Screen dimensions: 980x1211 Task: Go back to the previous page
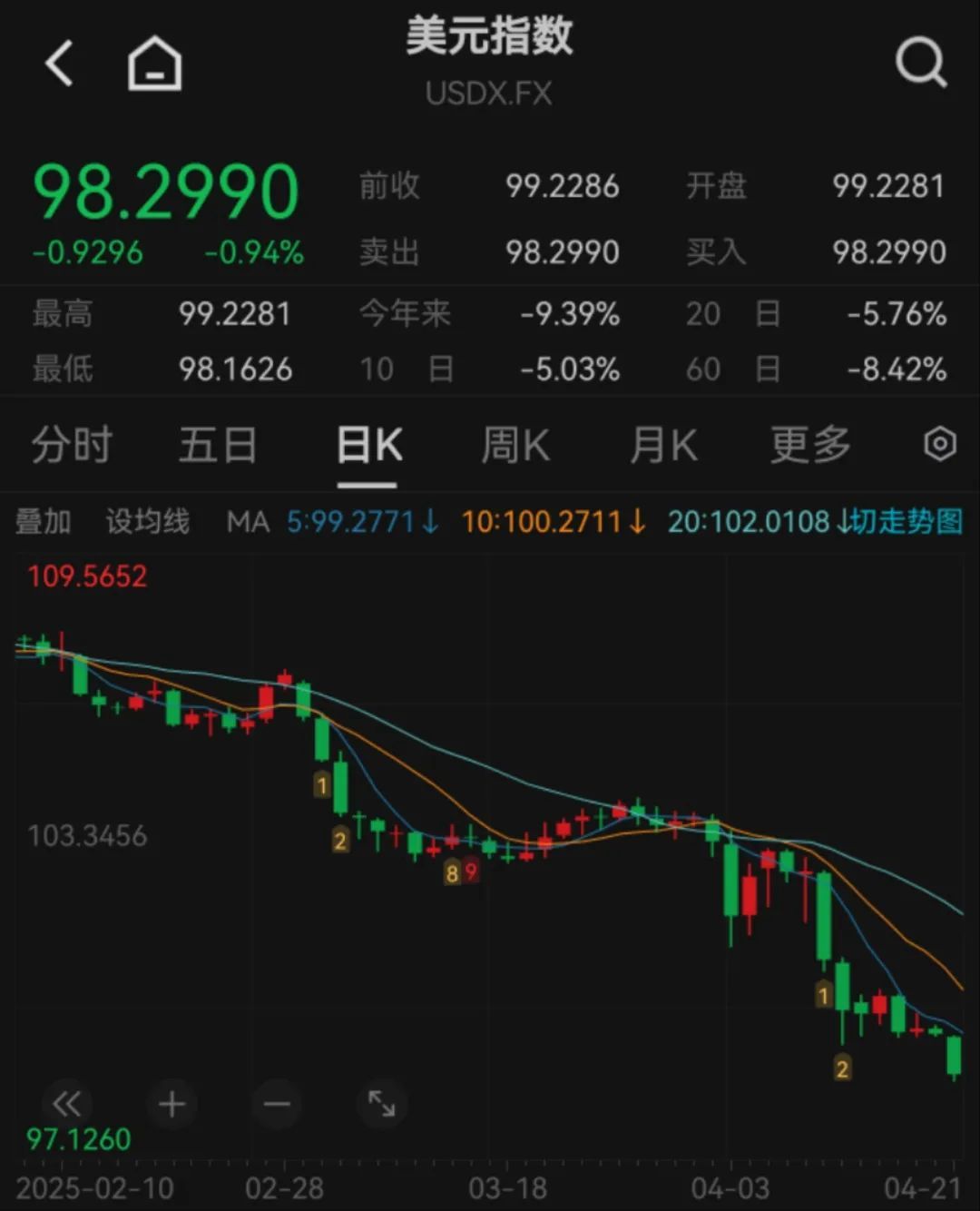pyautogui.click(x=60, y=64)
